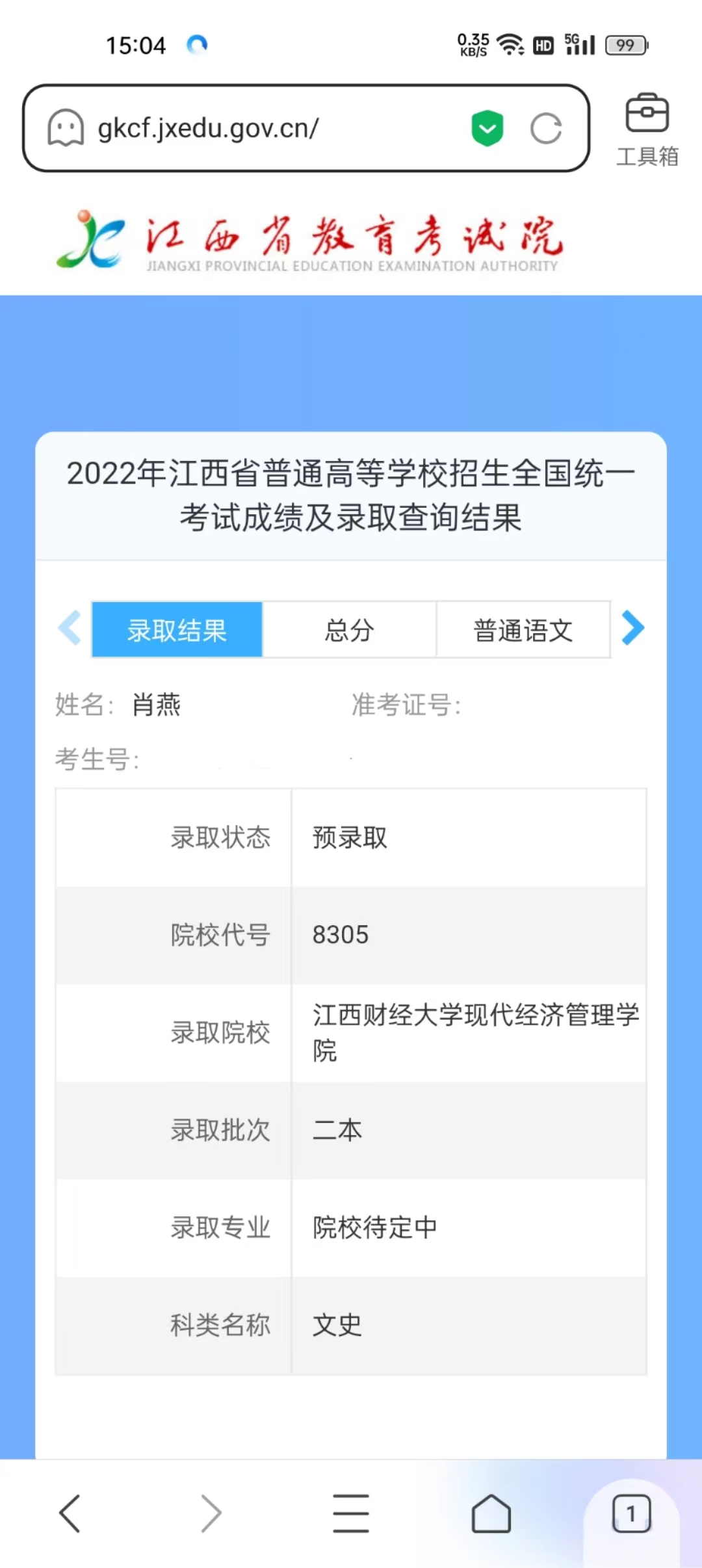Show previous tabs with left arrow
This screenshot has width=702, height=1568.
pos(70,628)
